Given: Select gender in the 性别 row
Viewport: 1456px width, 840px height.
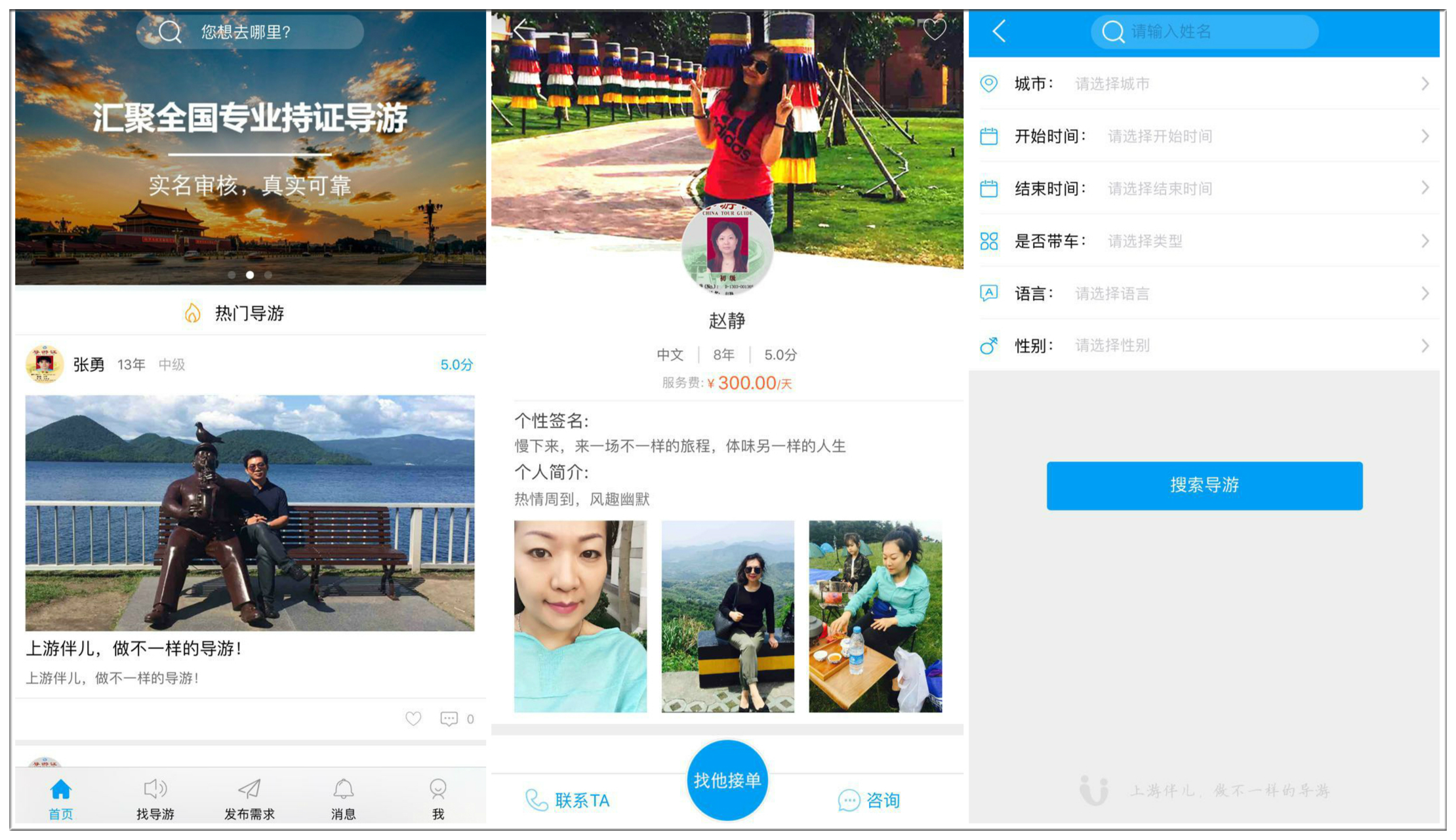Looking at the screenshot, I should click(1204, 346).
